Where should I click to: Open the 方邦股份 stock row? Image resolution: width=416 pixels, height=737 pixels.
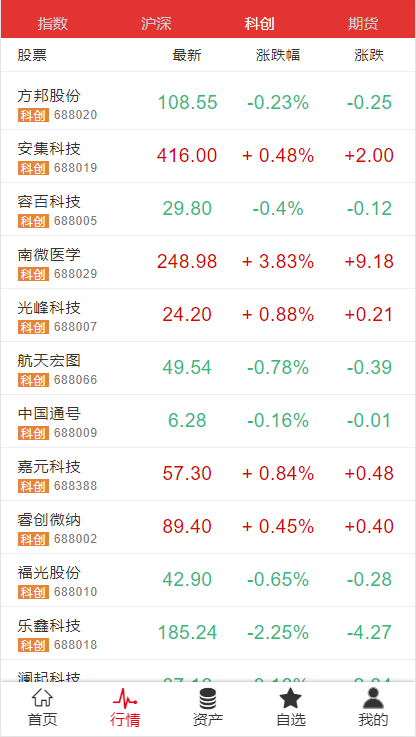(x=208, y=103)
